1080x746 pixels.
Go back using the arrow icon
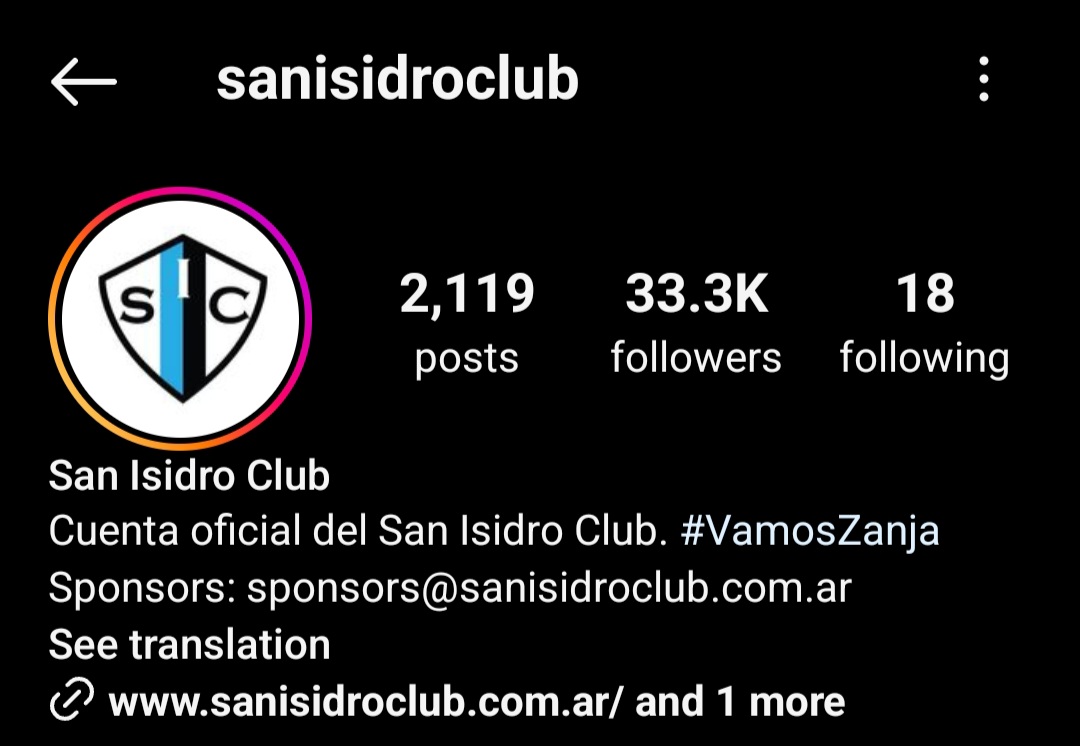point(84,82)
